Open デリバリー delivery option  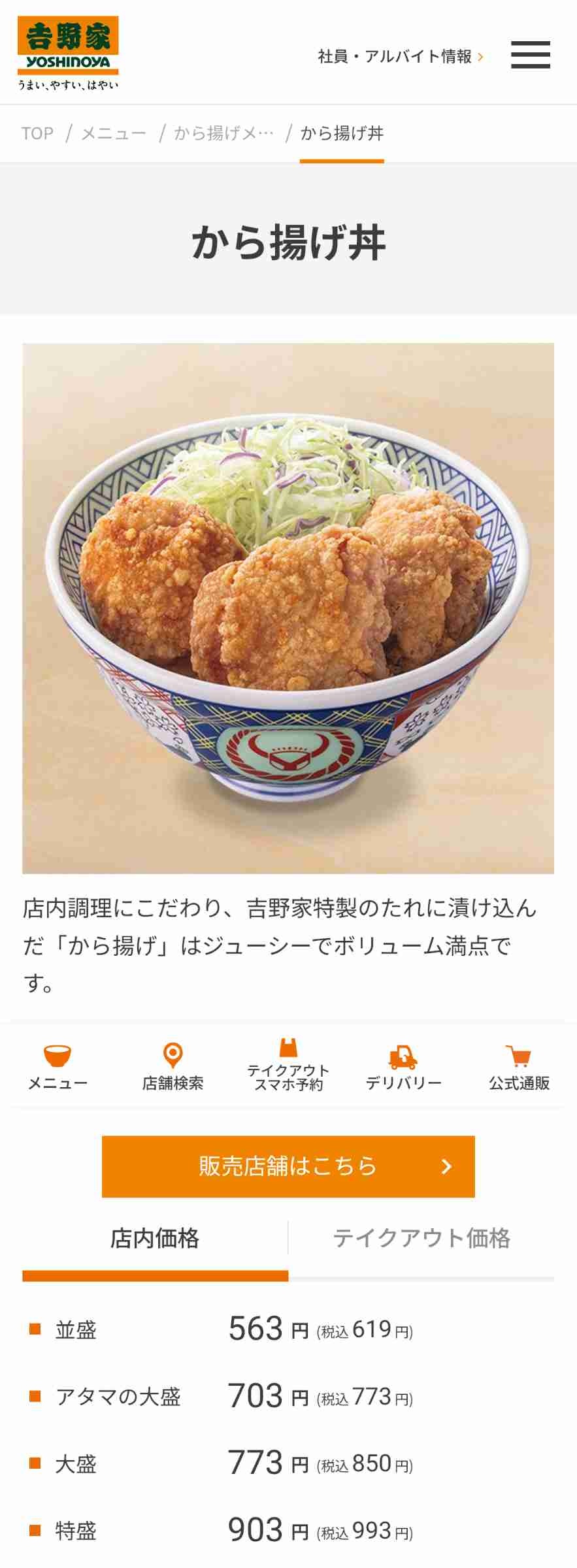coord(403,1067)
